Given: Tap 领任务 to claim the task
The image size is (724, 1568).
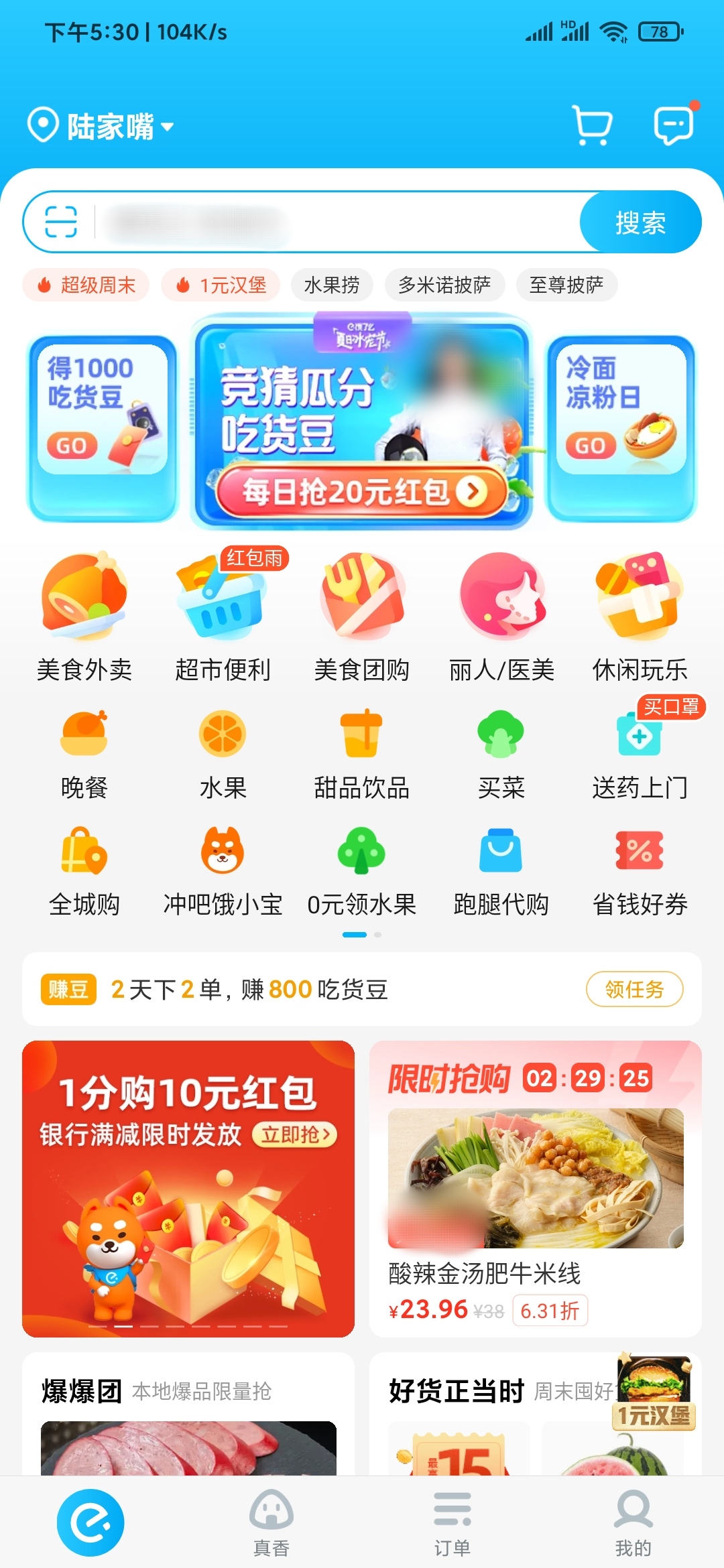Looking at the screenshot, I should click(x=634, y=988).
